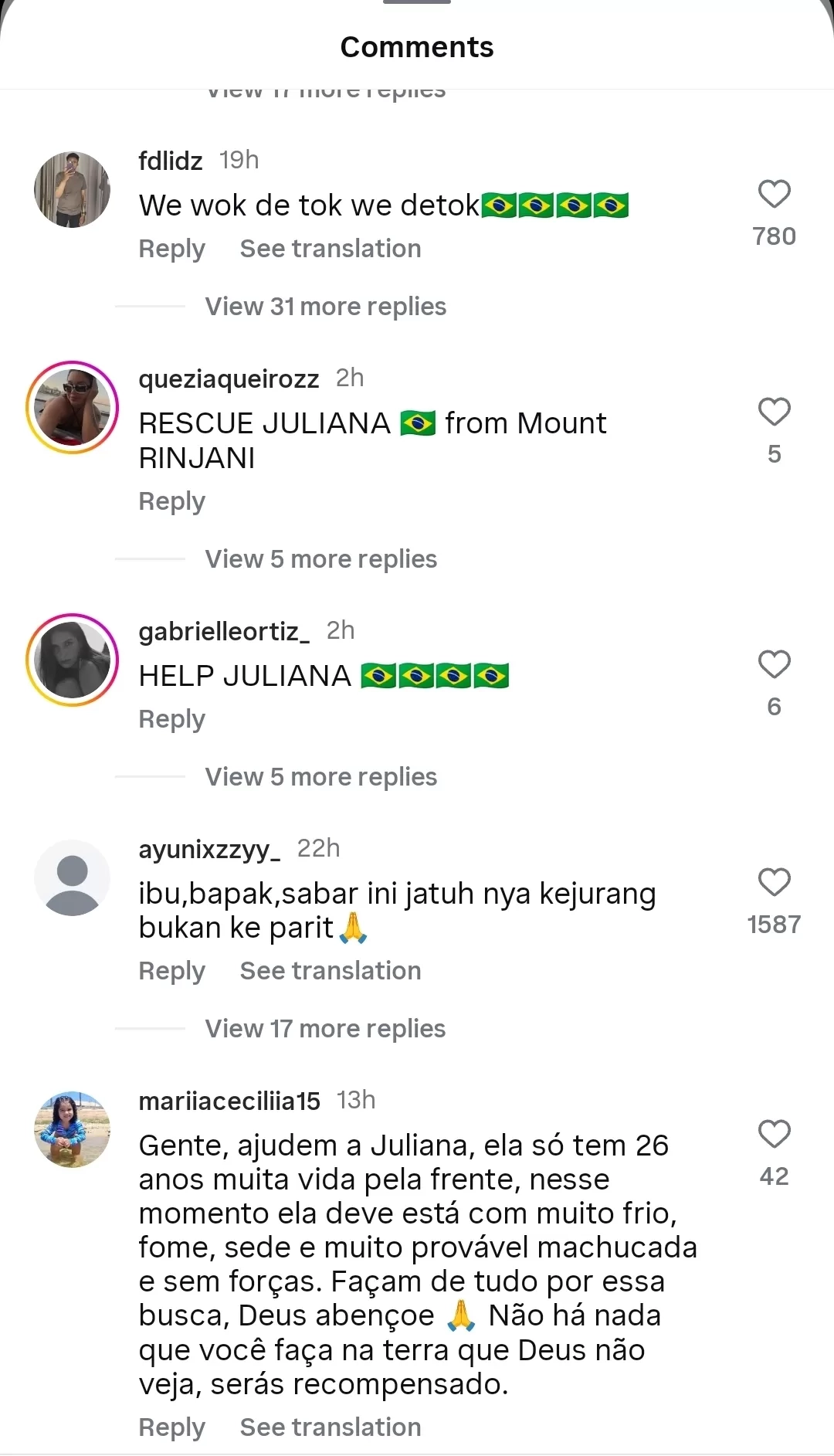This screenshot has width=834, height=1456.
Task: Like queziaqueirozz's comment
Action: tap(774, 412)
